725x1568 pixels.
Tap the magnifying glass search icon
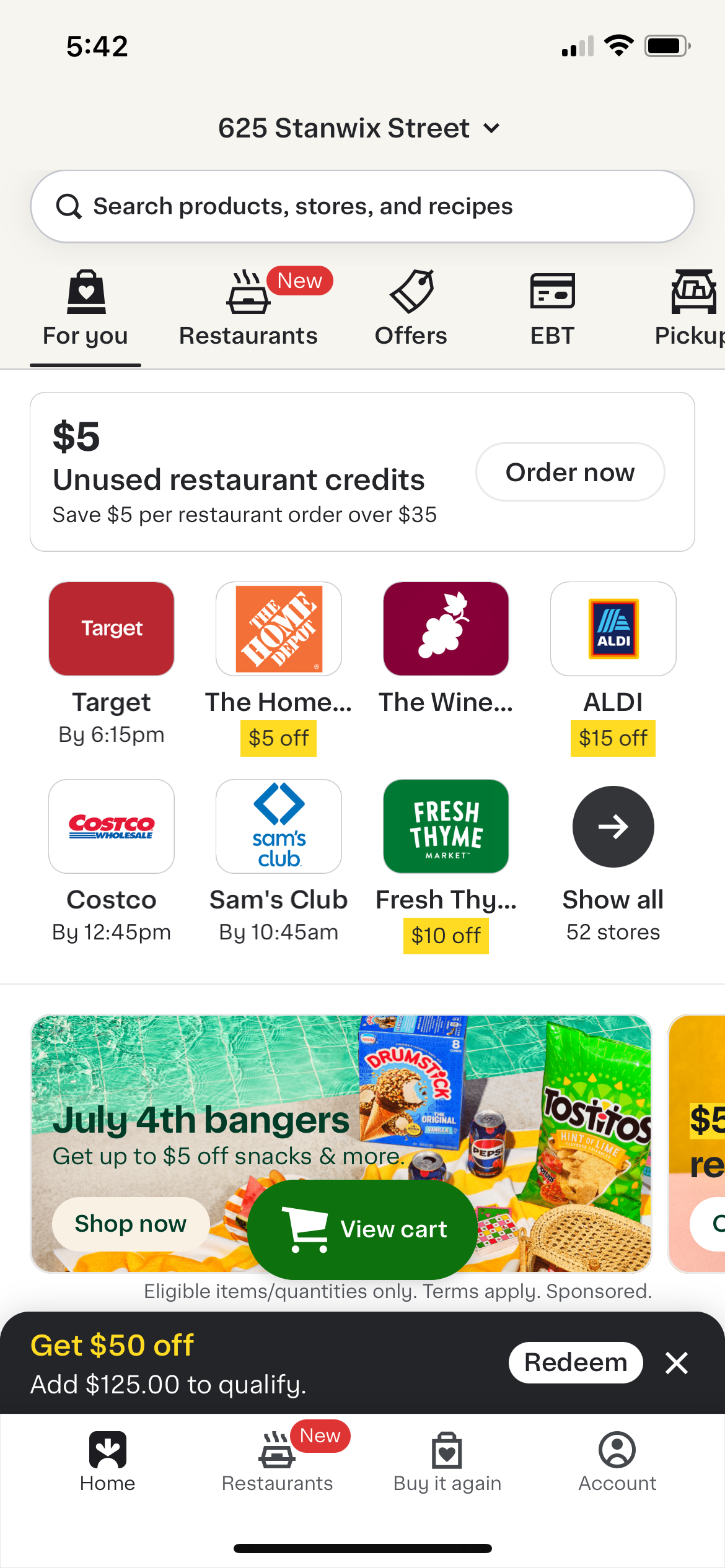click(x=69, y=206)
